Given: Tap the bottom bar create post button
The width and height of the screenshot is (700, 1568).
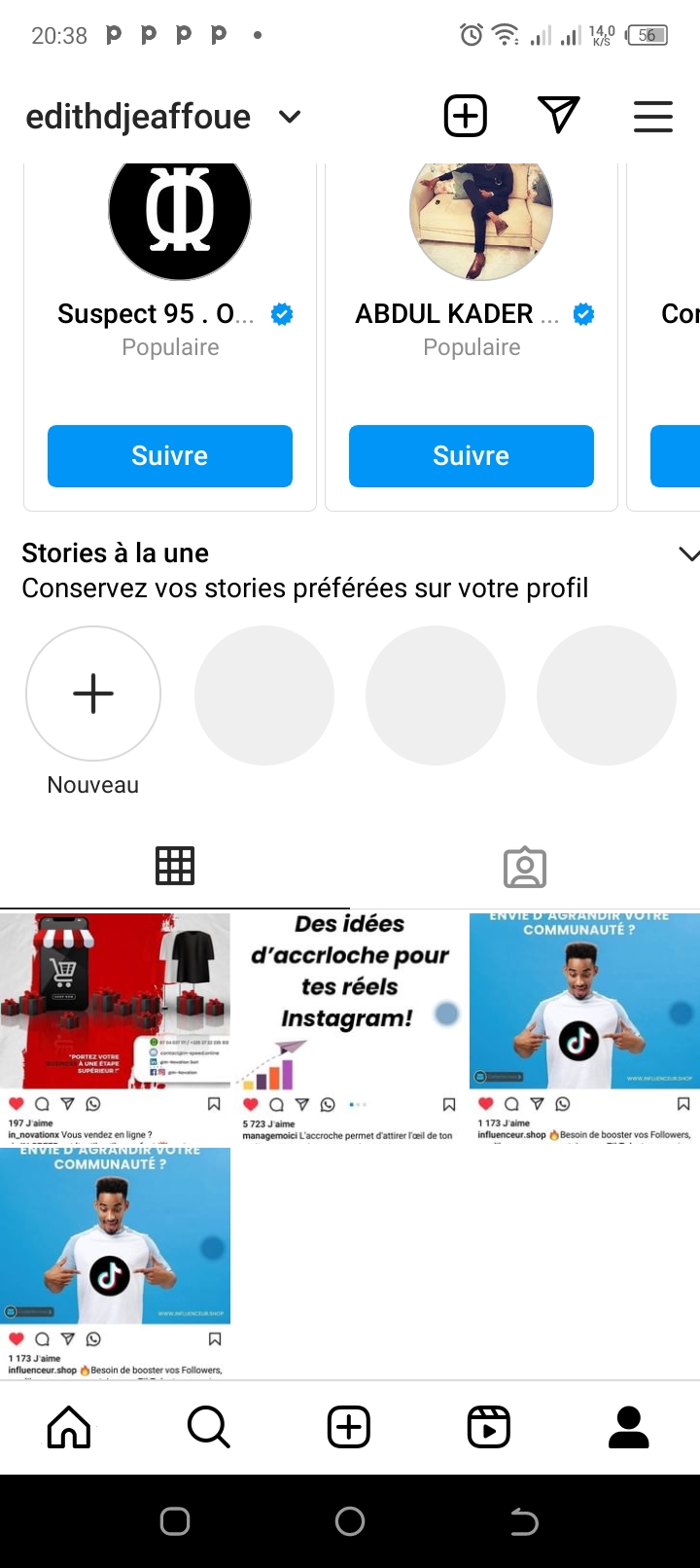Looking at the screenshot, I should (349, 1427).
